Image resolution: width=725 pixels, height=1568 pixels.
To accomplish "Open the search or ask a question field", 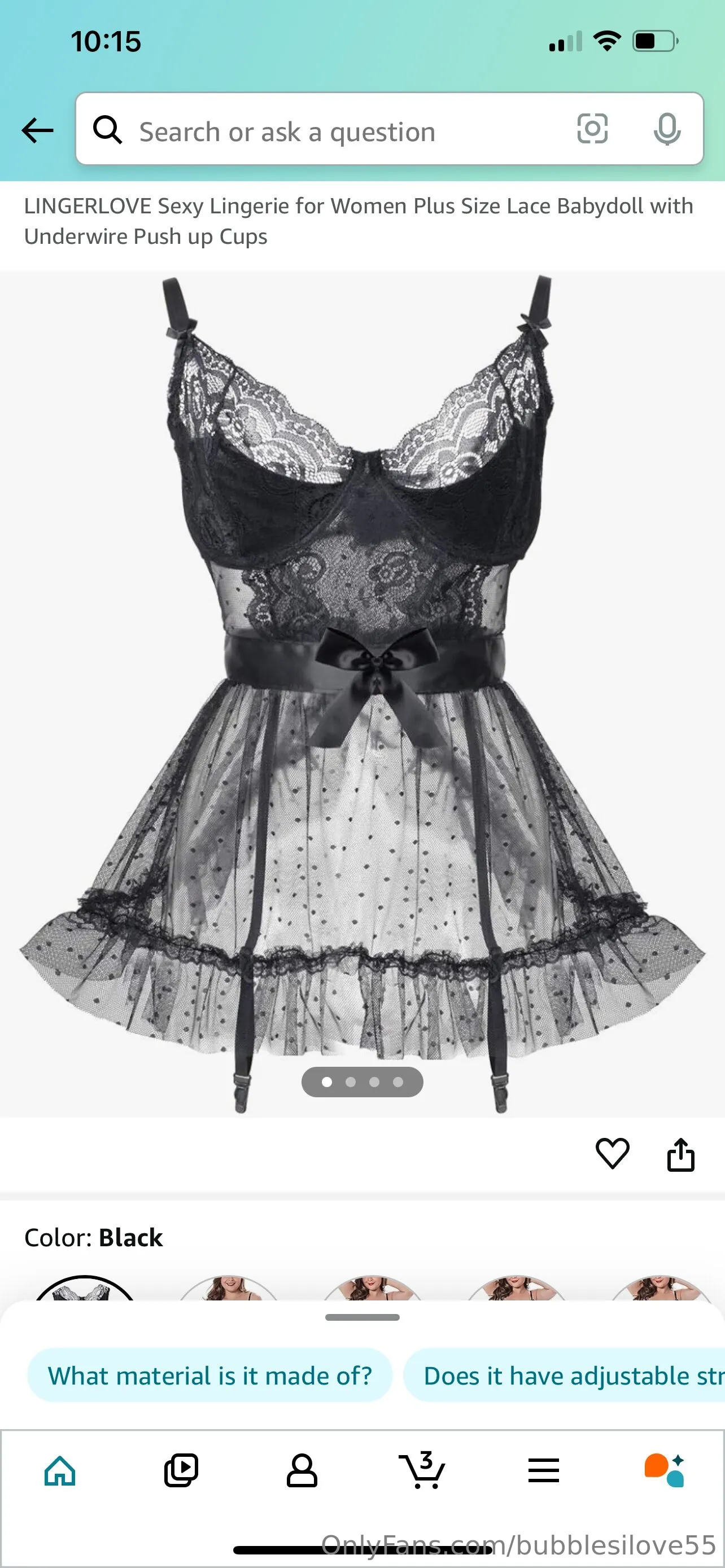I will coord(341,131).
